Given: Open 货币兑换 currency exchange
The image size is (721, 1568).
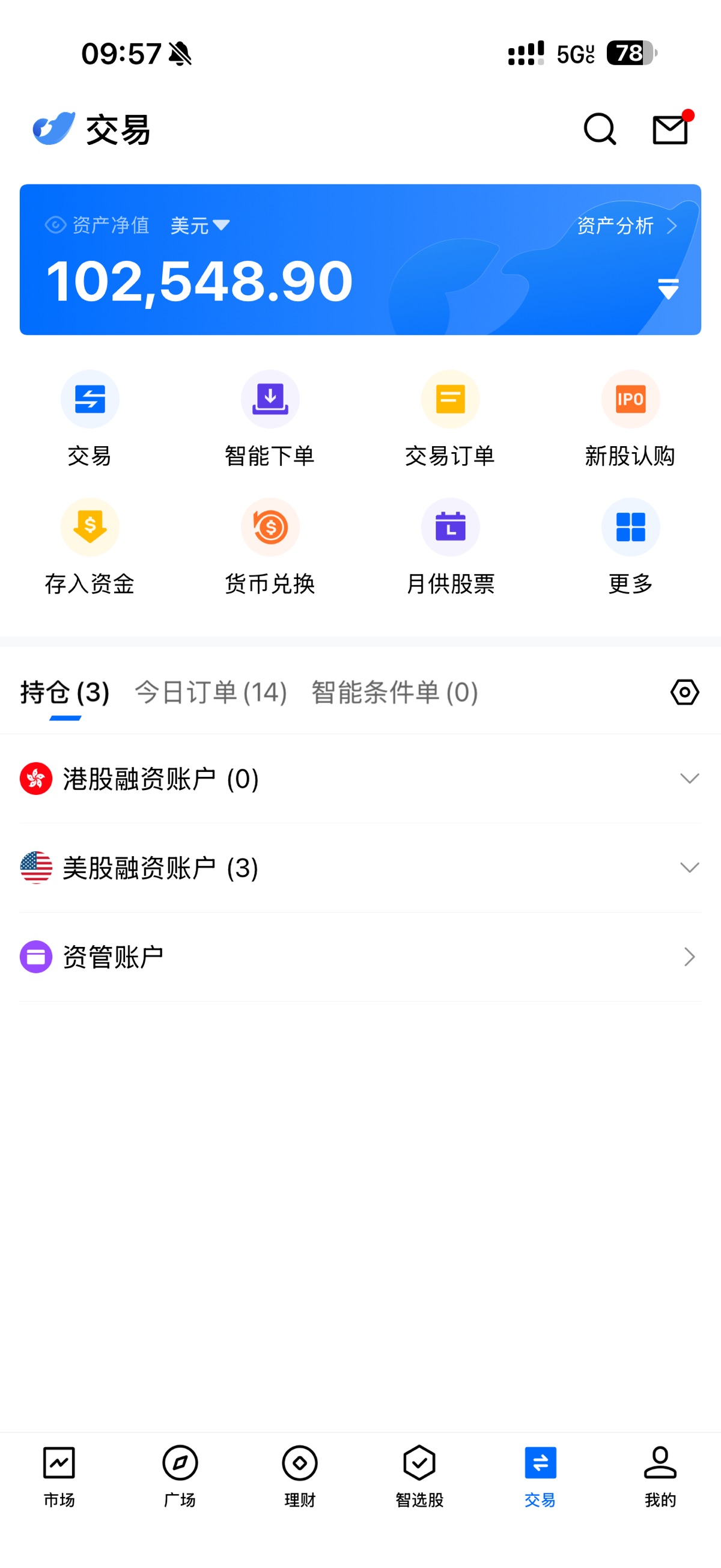Looking at the screenshot, I should (x=270, y=547).
